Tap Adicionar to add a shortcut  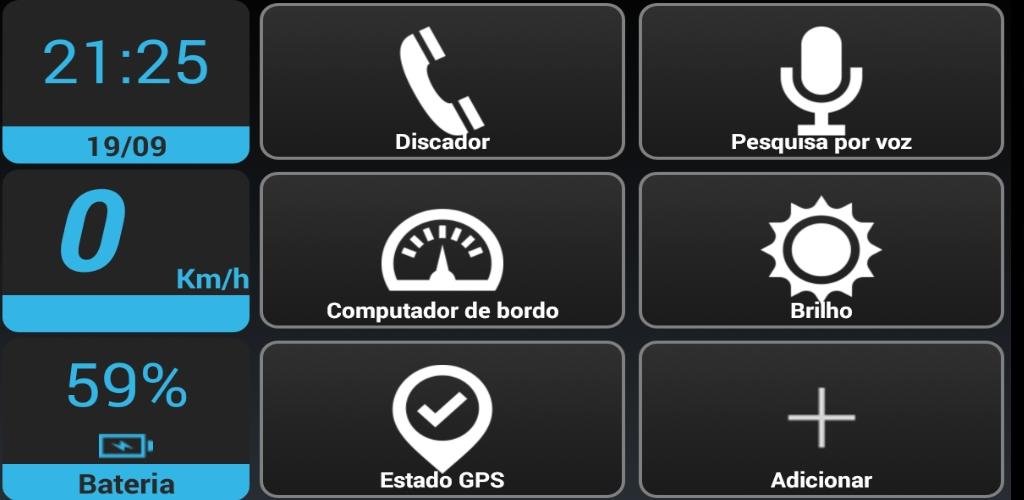coord(820,420)
